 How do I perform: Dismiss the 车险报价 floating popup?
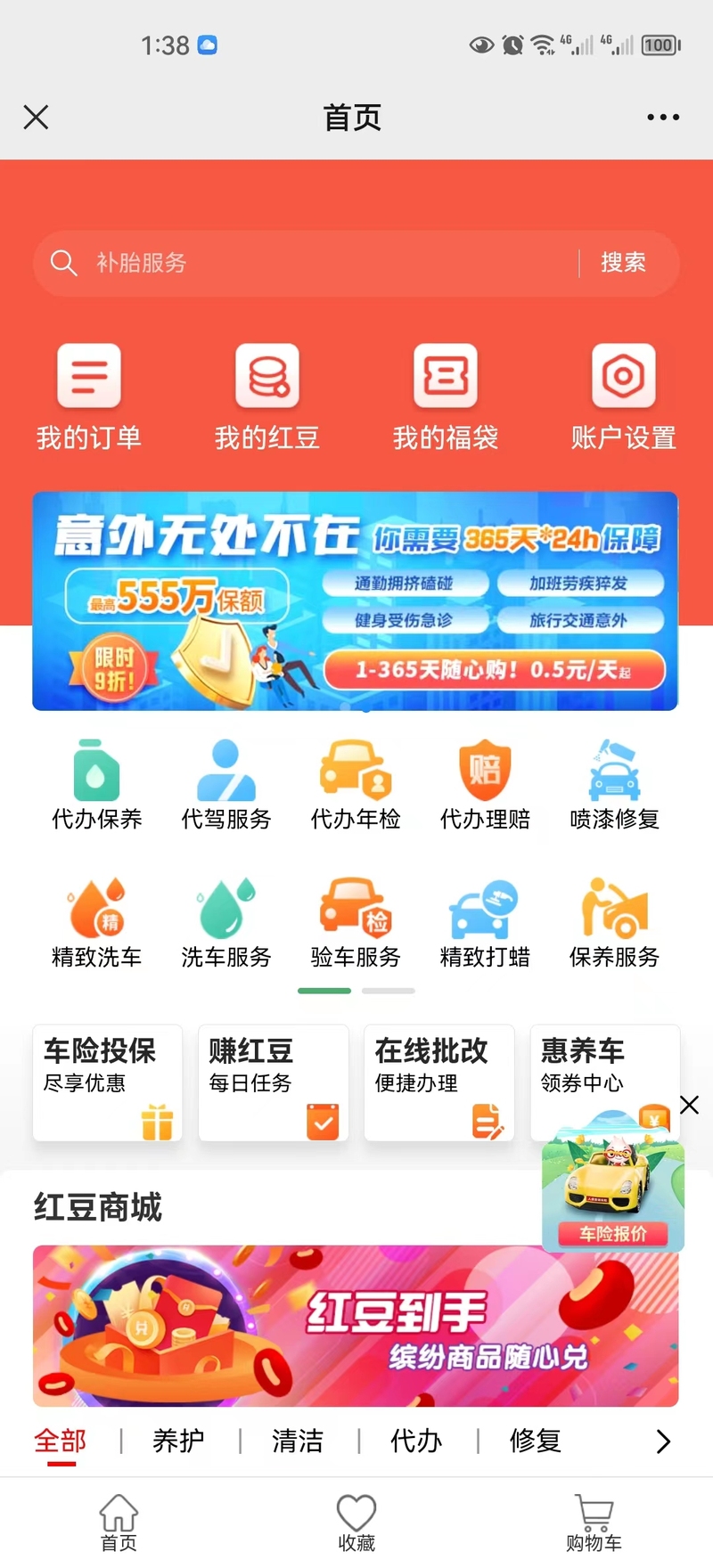pos(688,1105)
